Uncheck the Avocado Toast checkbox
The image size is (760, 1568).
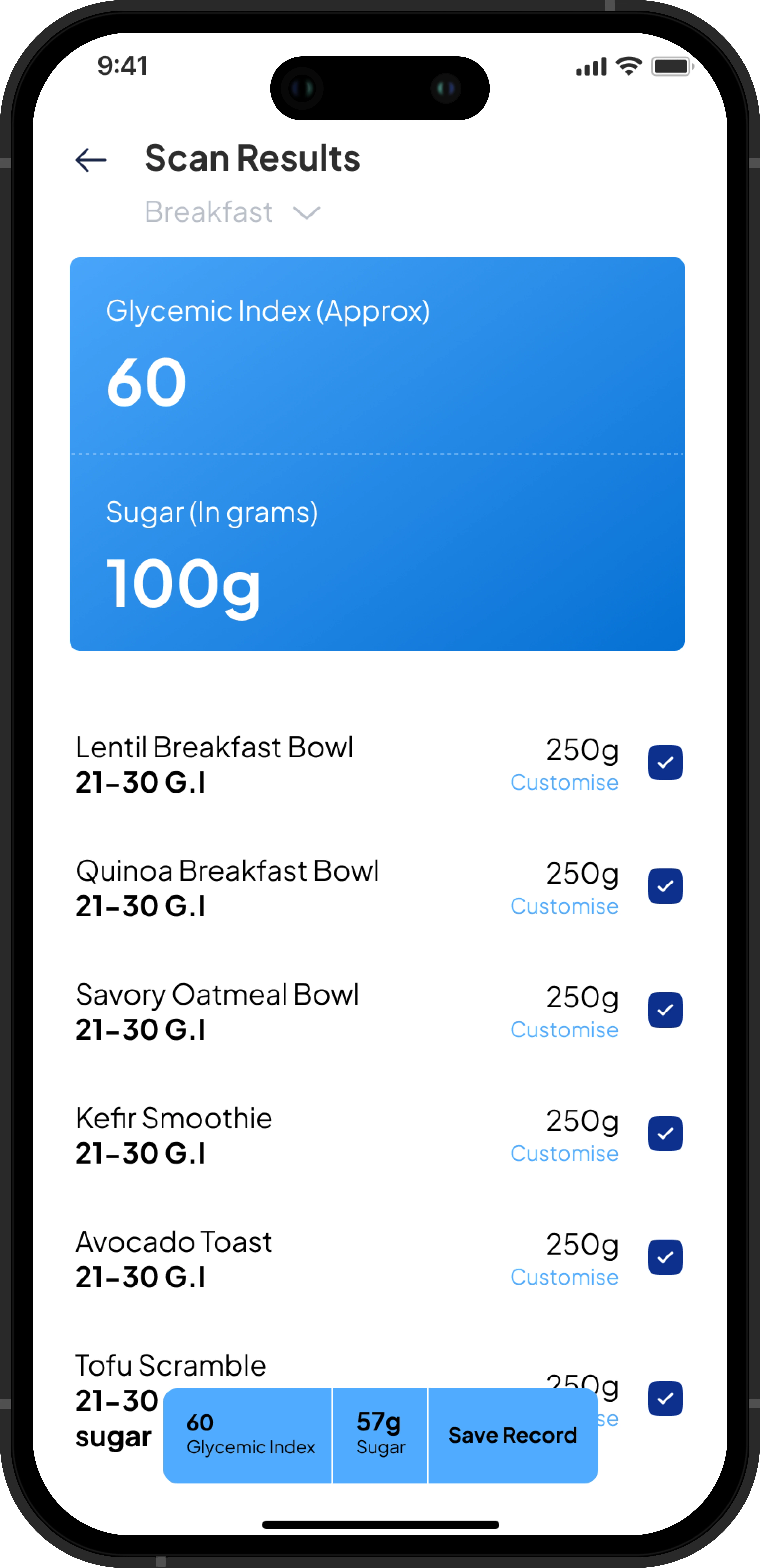(x=665, y=1257)
